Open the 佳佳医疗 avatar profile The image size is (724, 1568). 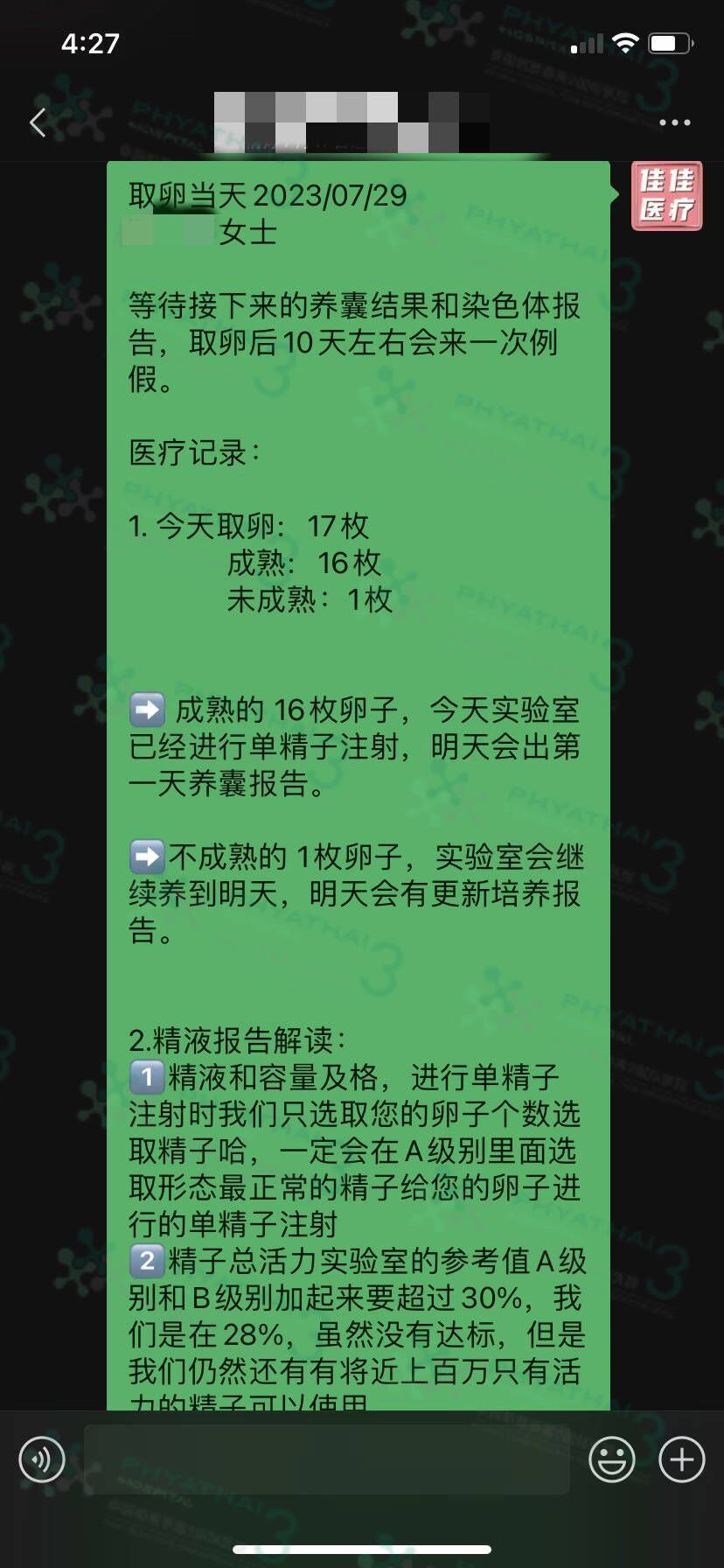(666, 196)
